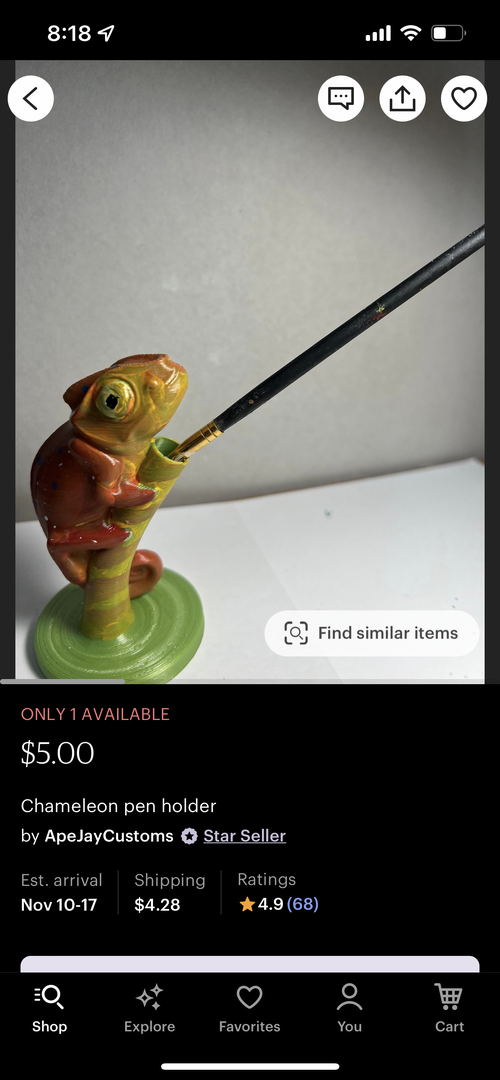Open the Star Seller link
This screenshot has height=1080, width=500.
tap(244, 836)
